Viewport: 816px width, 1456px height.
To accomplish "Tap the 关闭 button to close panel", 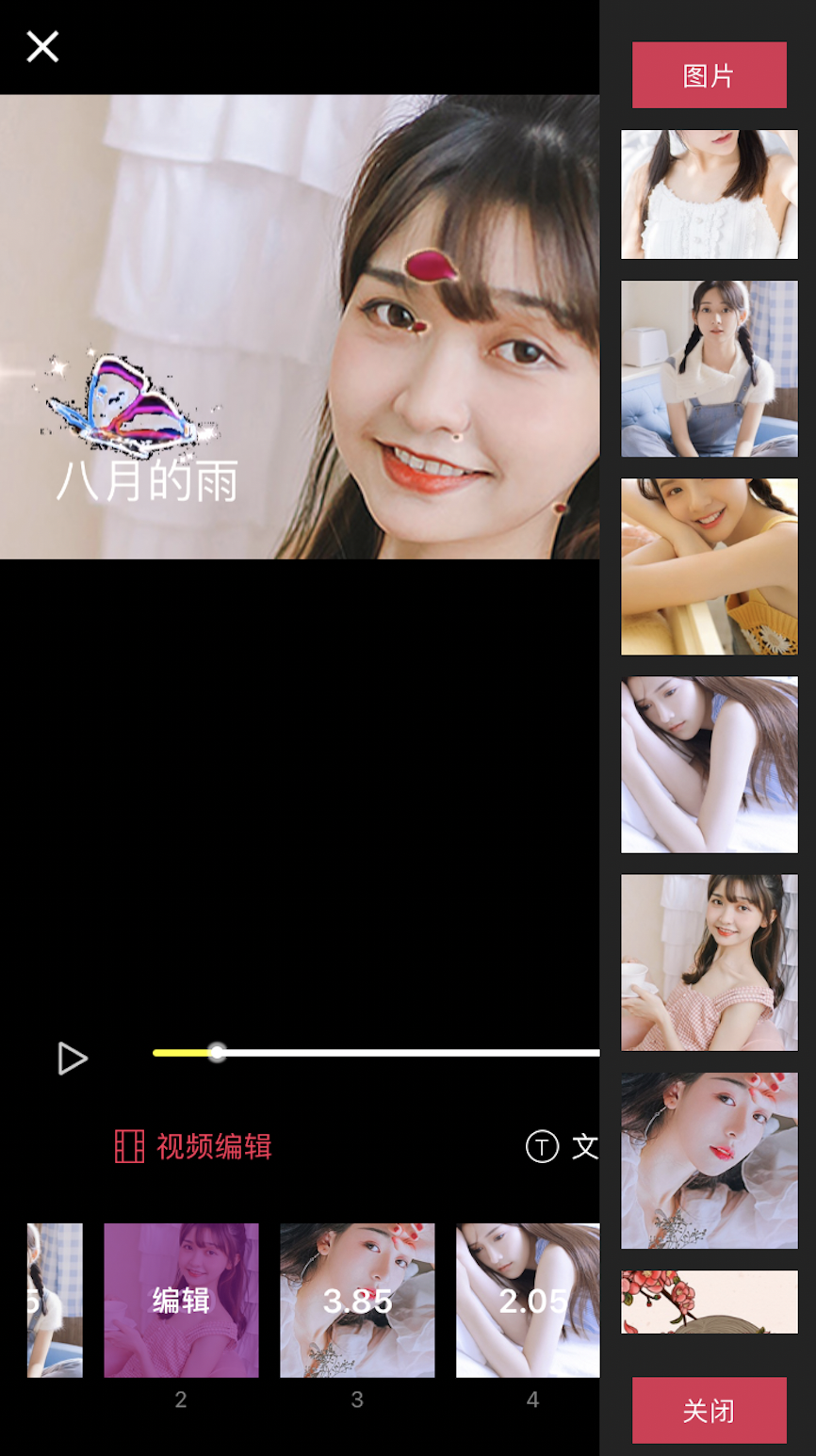I will (709, 1410).
